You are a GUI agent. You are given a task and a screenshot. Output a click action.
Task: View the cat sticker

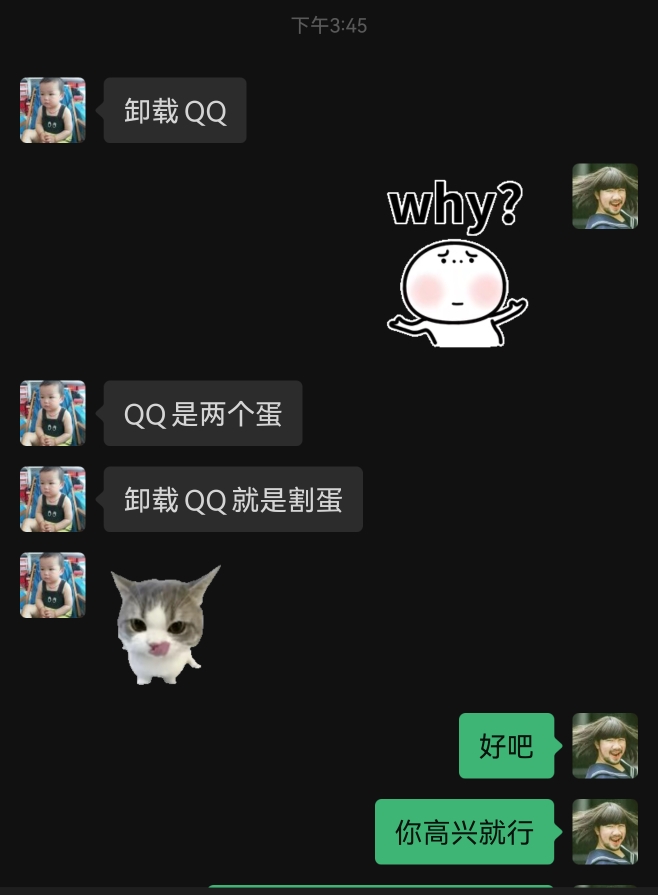coord(162,625)
